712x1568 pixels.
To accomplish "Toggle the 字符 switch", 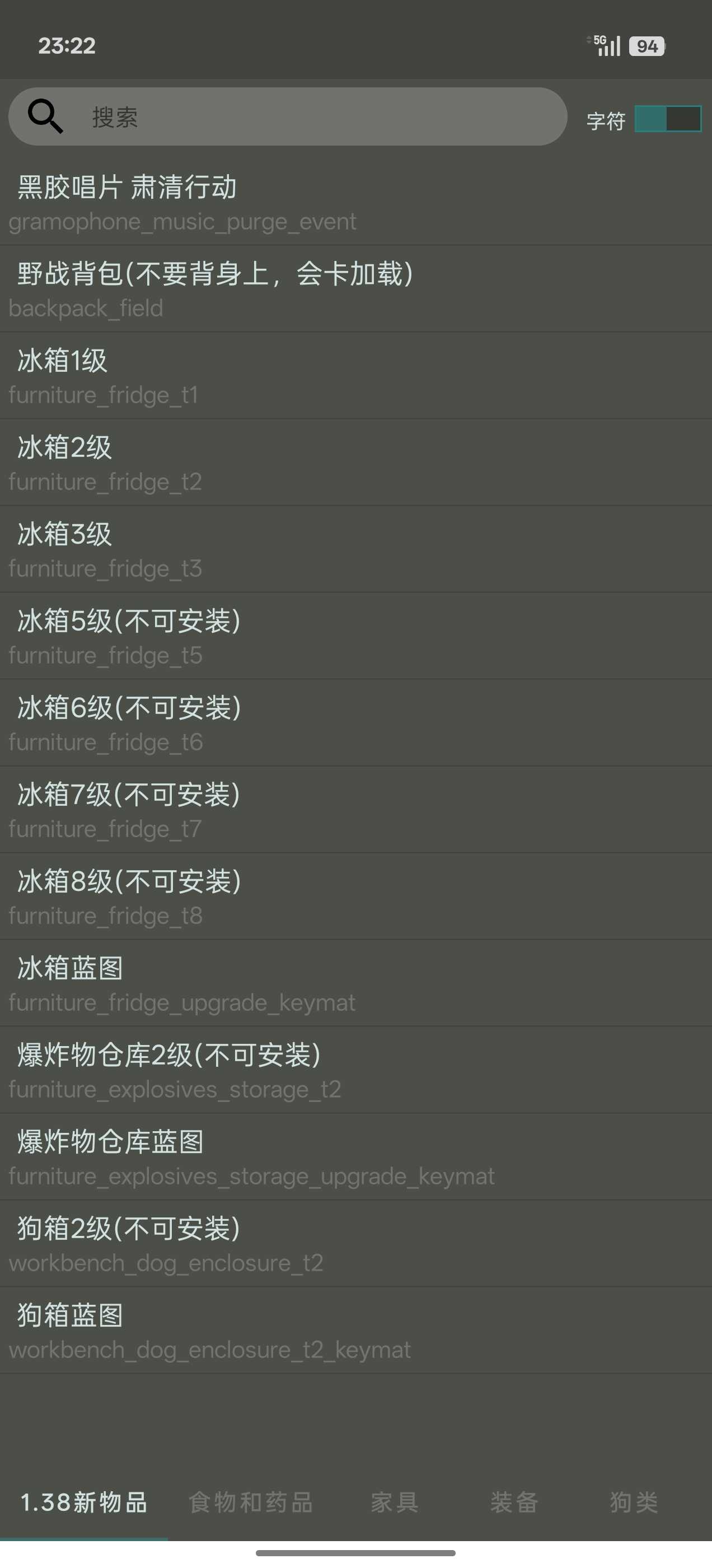I will [x=668, y=119].
